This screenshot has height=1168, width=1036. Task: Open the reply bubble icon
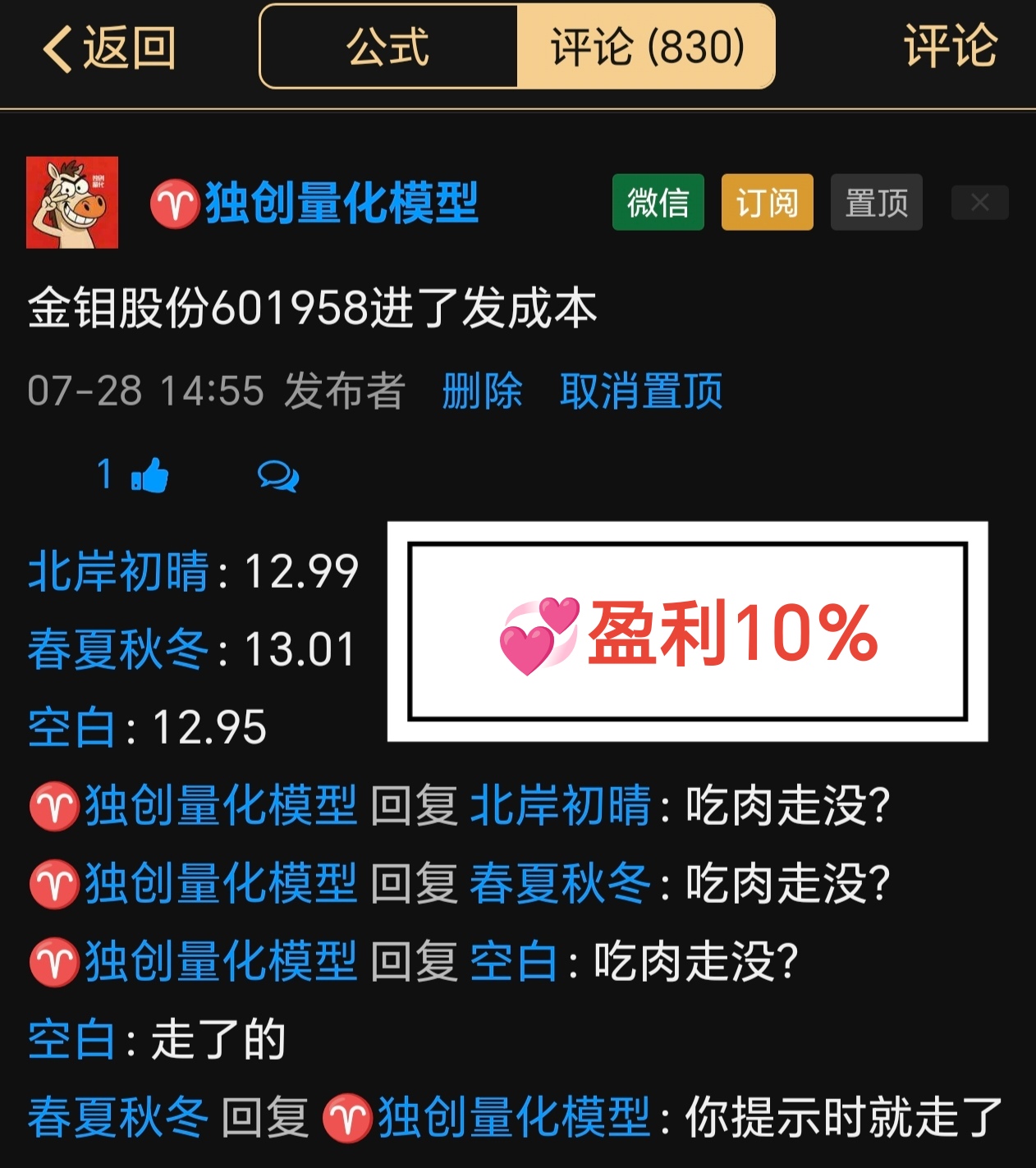pos(278,476)
